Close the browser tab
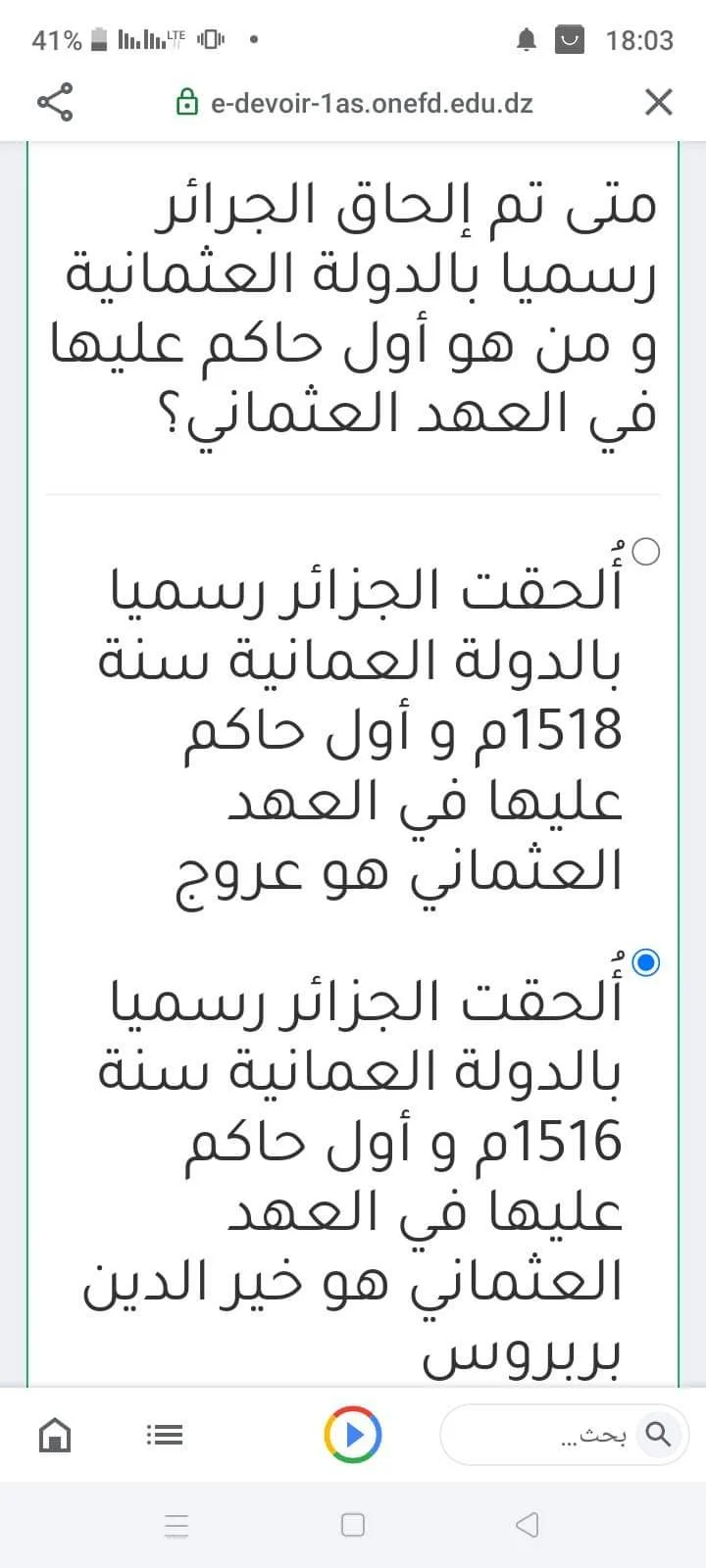This screenshot has width=706, height=1568. 658,102
